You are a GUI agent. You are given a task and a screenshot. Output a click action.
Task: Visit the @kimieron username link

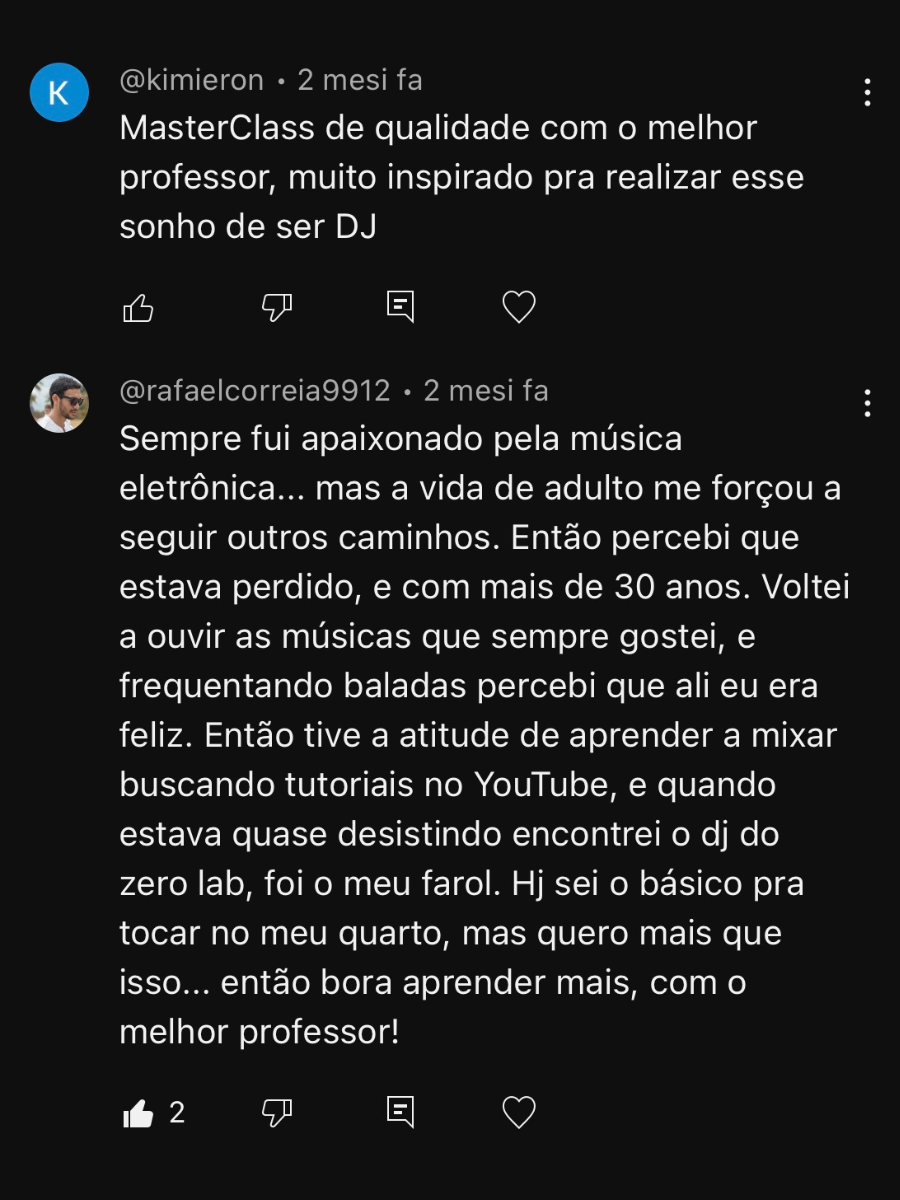point(192,80)
